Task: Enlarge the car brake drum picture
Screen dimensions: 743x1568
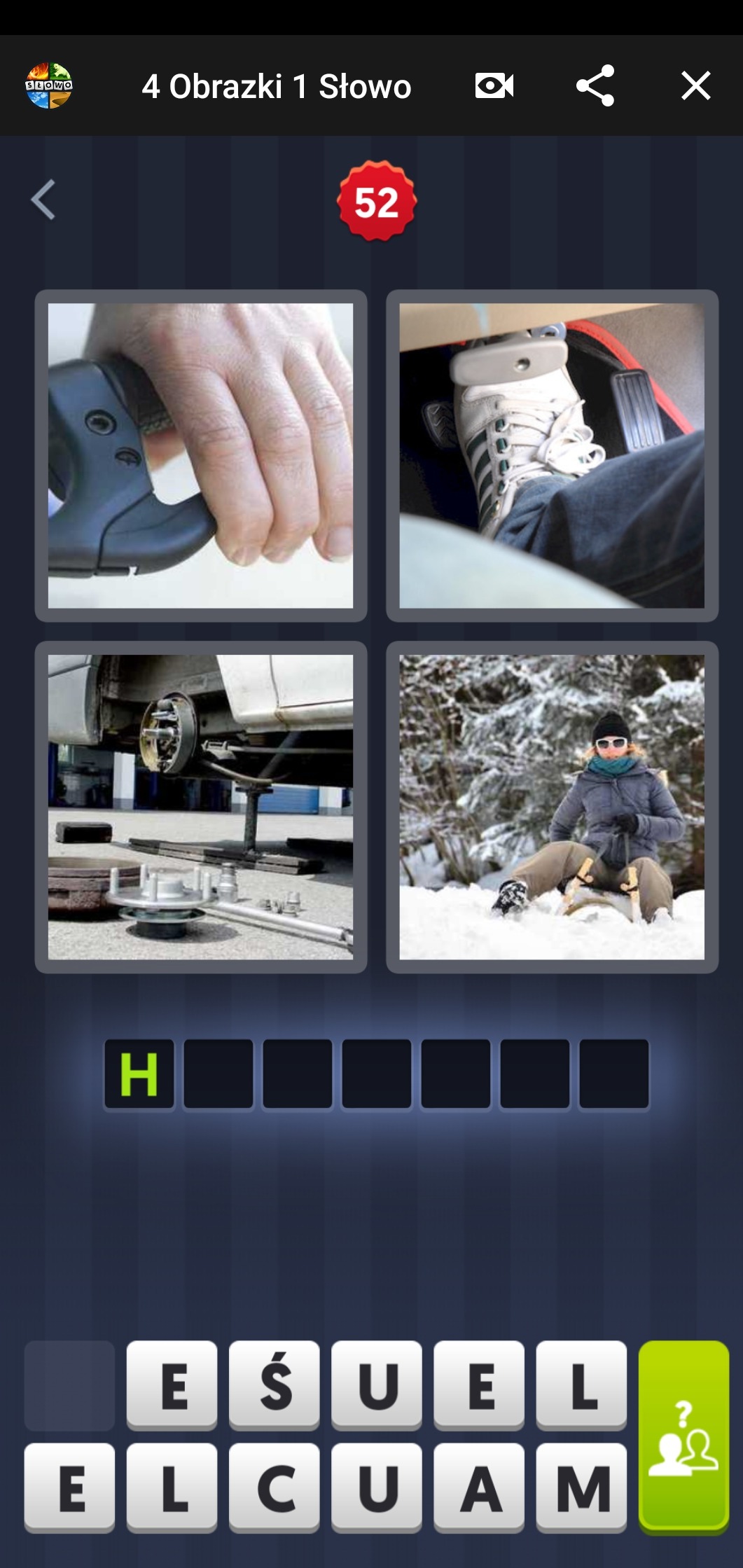Action: (x=201, y=807)
